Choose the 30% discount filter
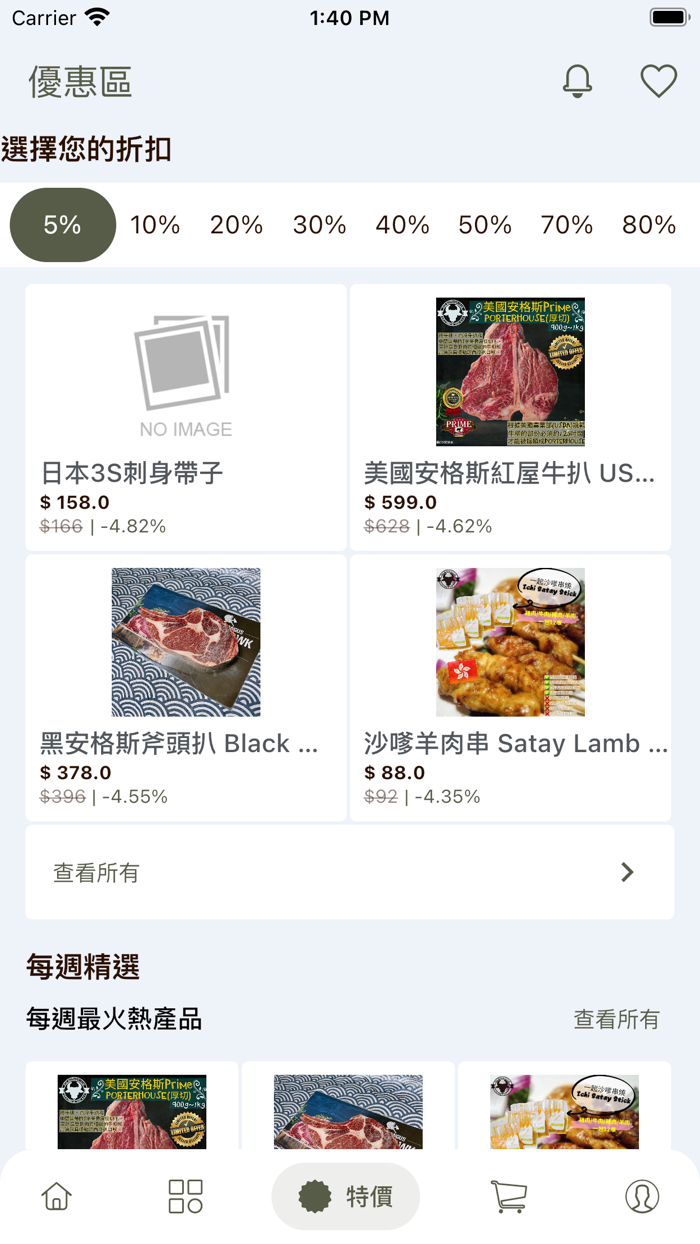This screenshot has width=700, height=1244. pyautogui.click(x=319, y=225)
